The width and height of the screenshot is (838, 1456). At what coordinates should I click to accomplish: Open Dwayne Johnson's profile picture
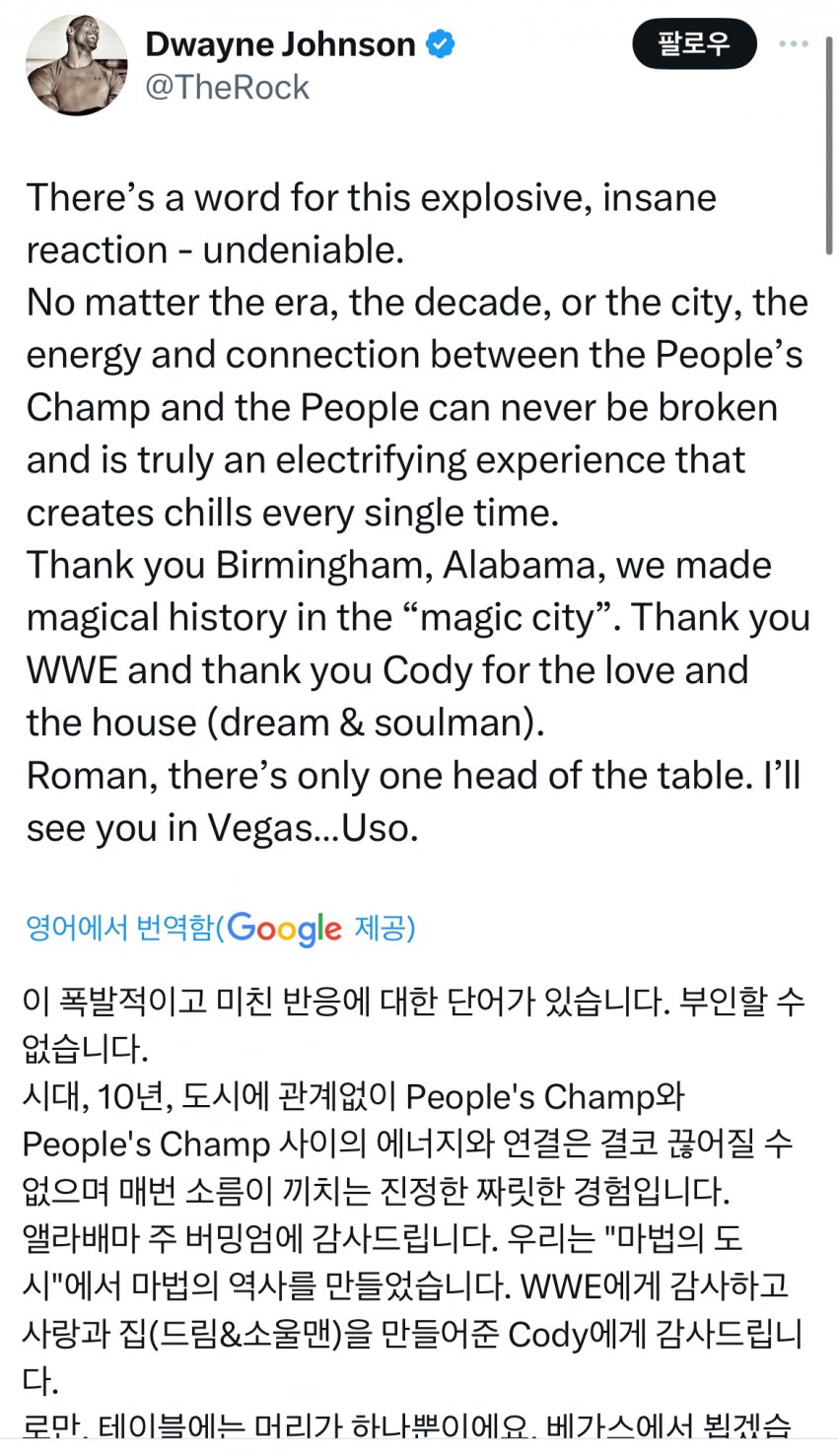tap(76, 65)
